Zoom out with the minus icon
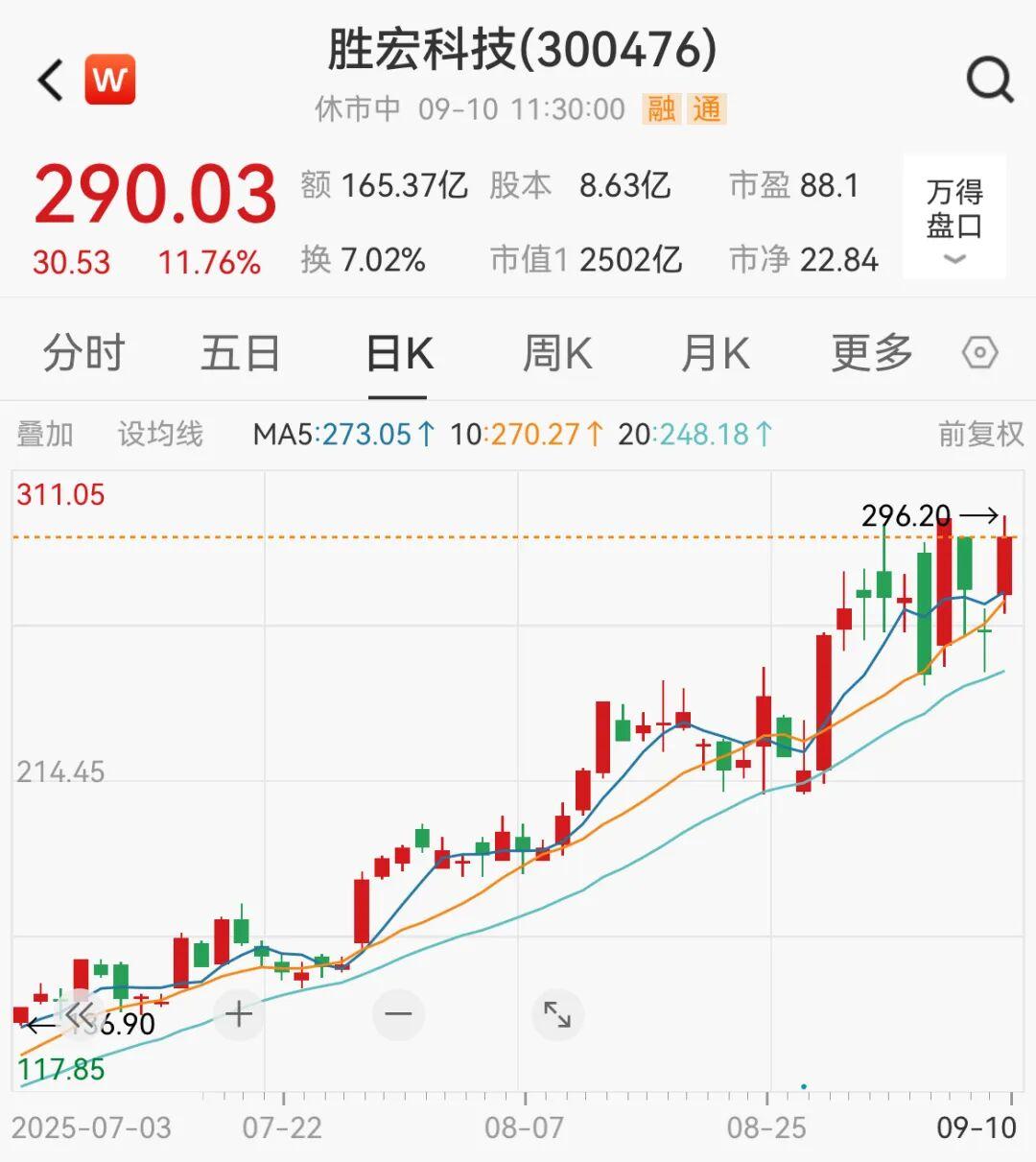 point(398,1013)
